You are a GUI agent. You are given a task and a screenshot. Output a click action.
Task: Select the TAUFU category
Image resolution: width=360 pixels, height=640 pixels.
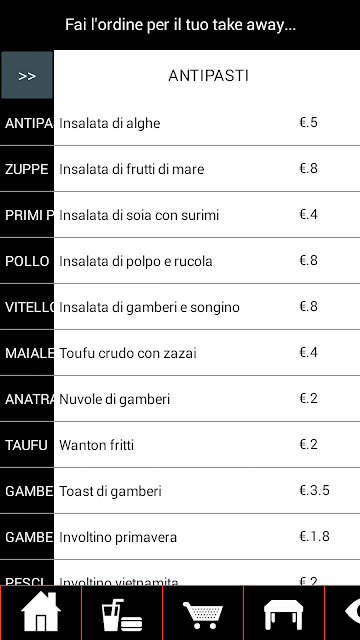(27, 445)
